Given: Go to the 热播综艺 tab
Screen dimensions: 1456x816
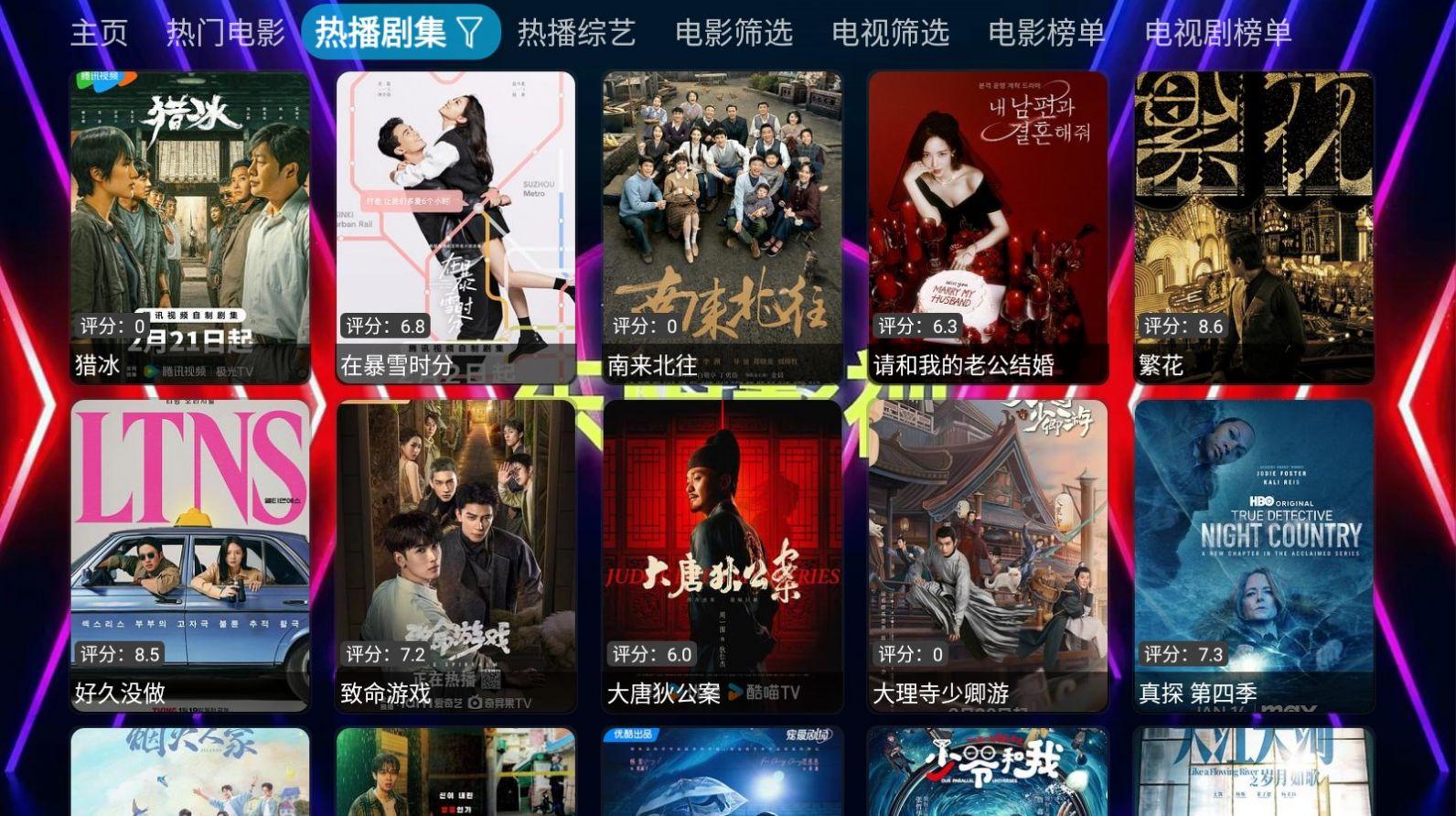Looking at the screenshot, I should pos(576,33).
